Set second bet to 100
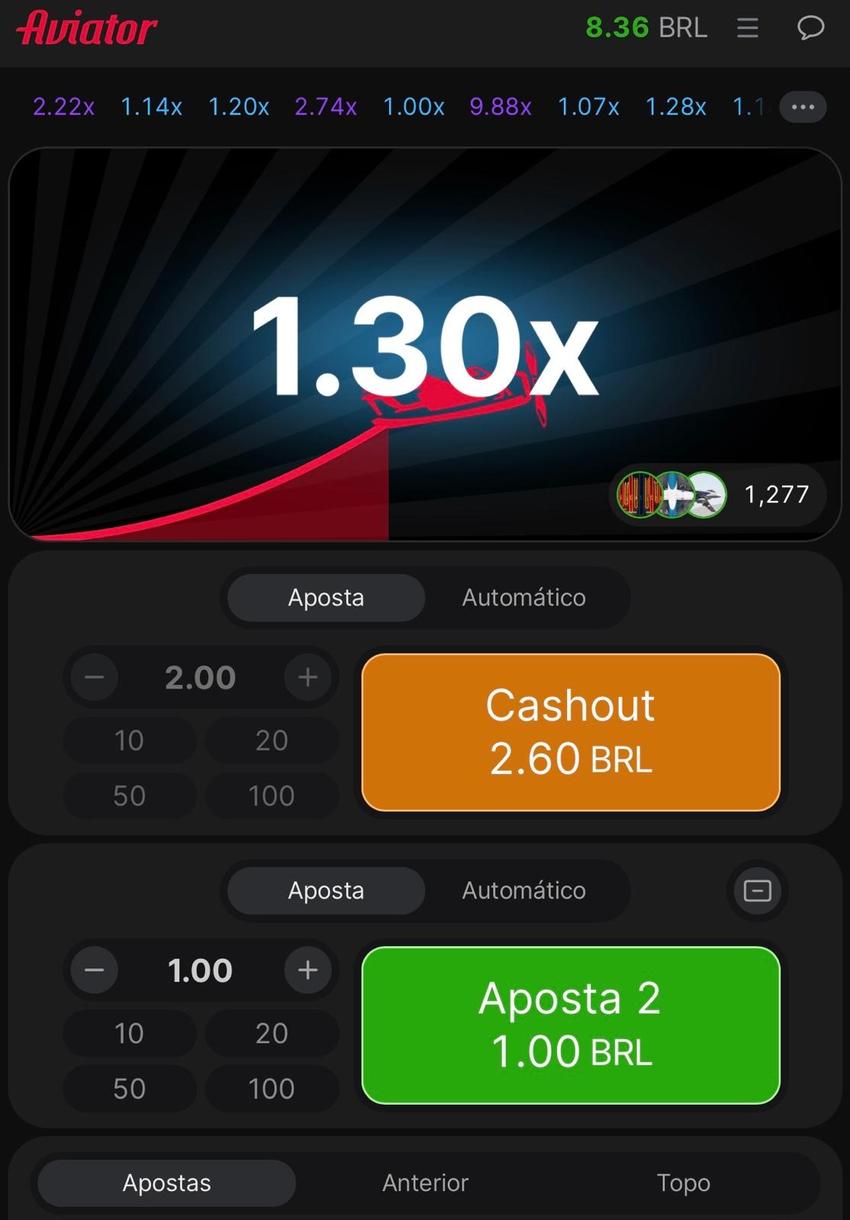The image size is (850, 1220). tap(271, 1088)
